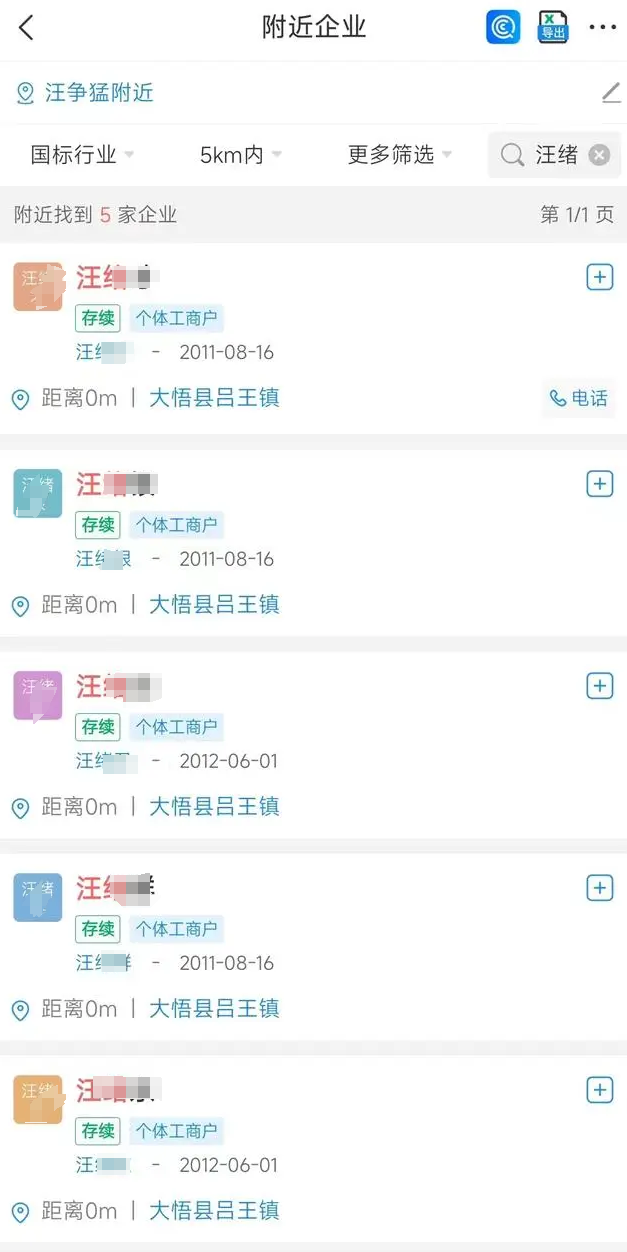The height and width of the screenshot is (1252, 627).
Task: Go back using the top-left arrow
Action: click(x=27, y=28)
